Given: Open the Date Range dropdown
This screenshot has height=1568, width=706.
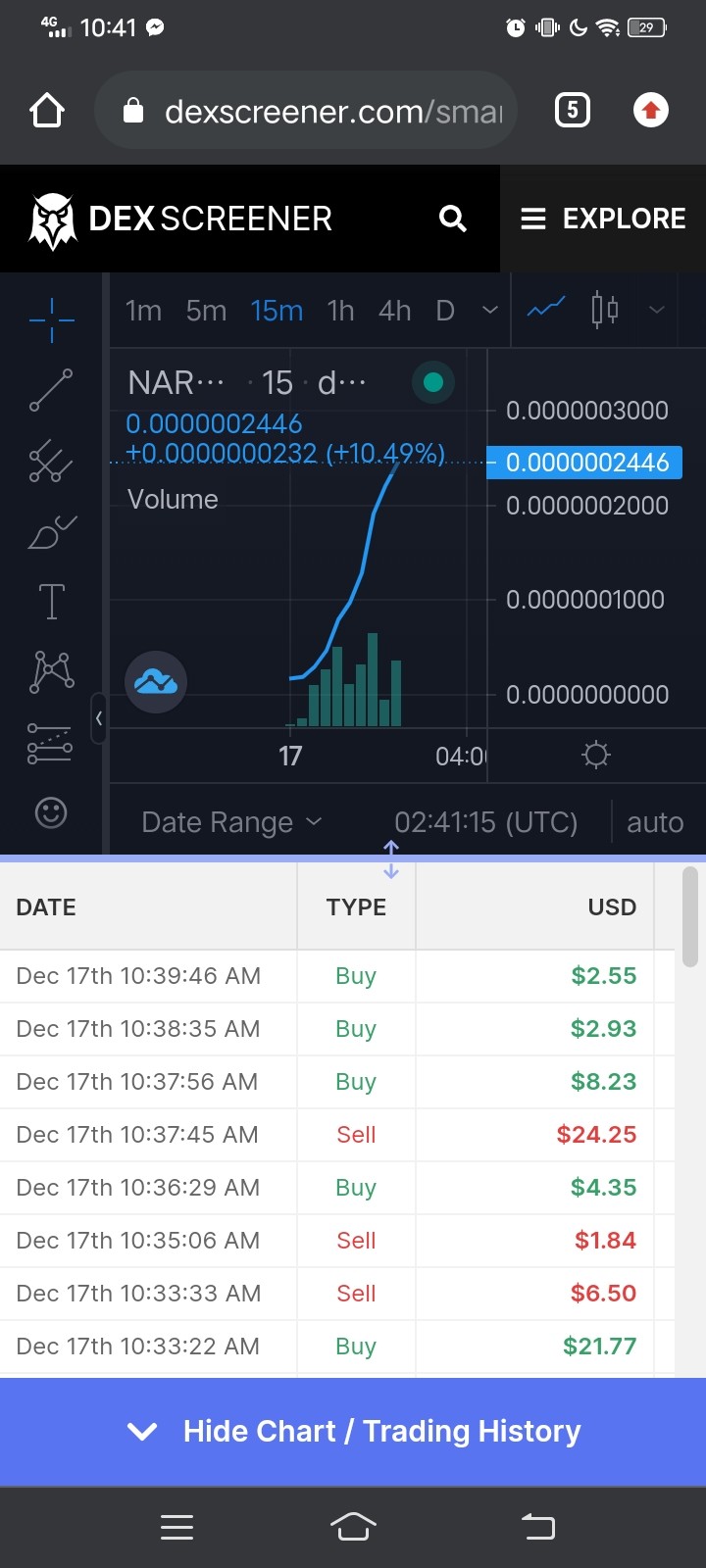Looking at the screenshot, I should pyautogui.click(x=231, y=822).
